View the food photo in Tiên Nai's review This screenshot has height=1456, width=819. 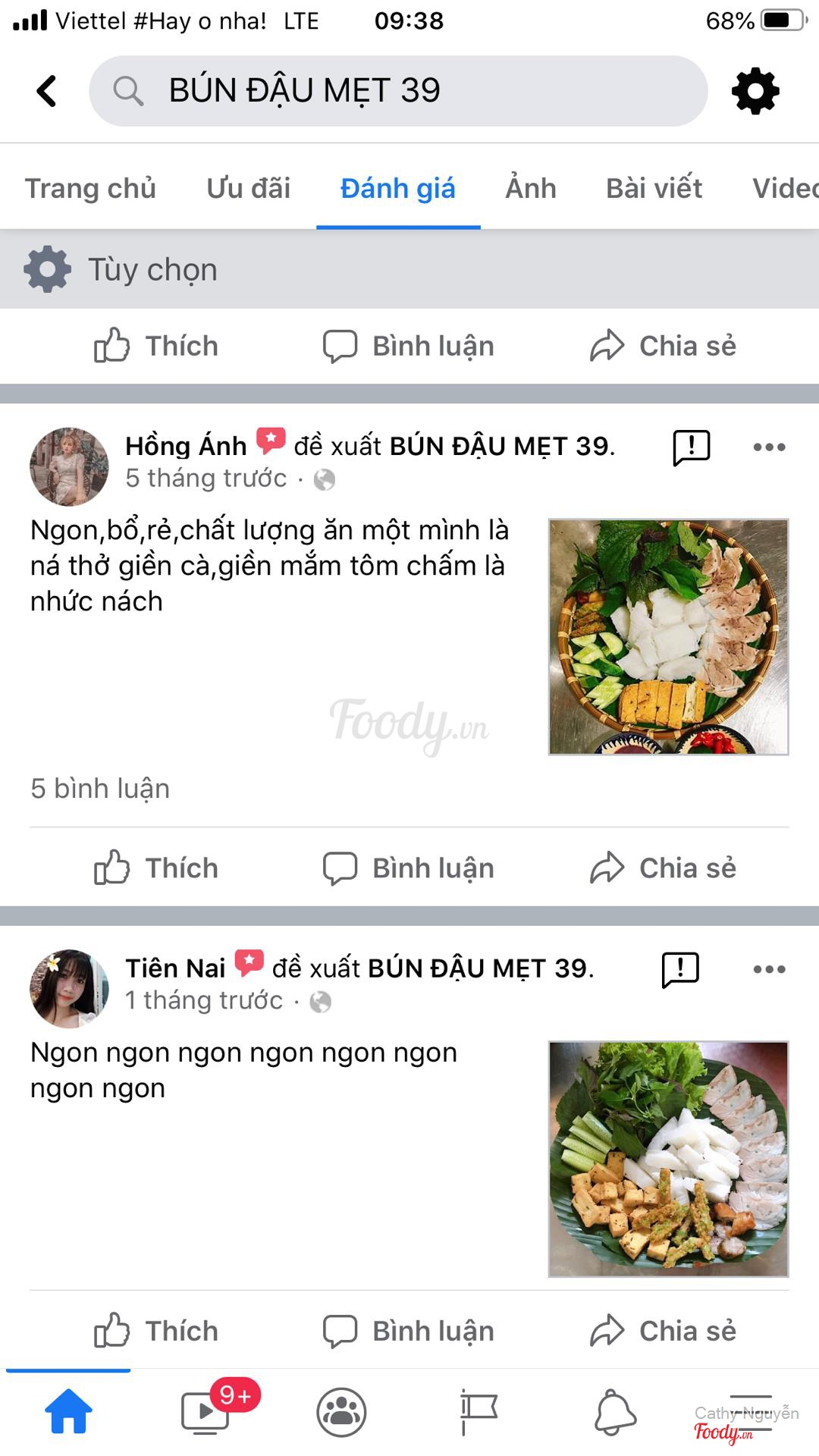[668, 1159]
